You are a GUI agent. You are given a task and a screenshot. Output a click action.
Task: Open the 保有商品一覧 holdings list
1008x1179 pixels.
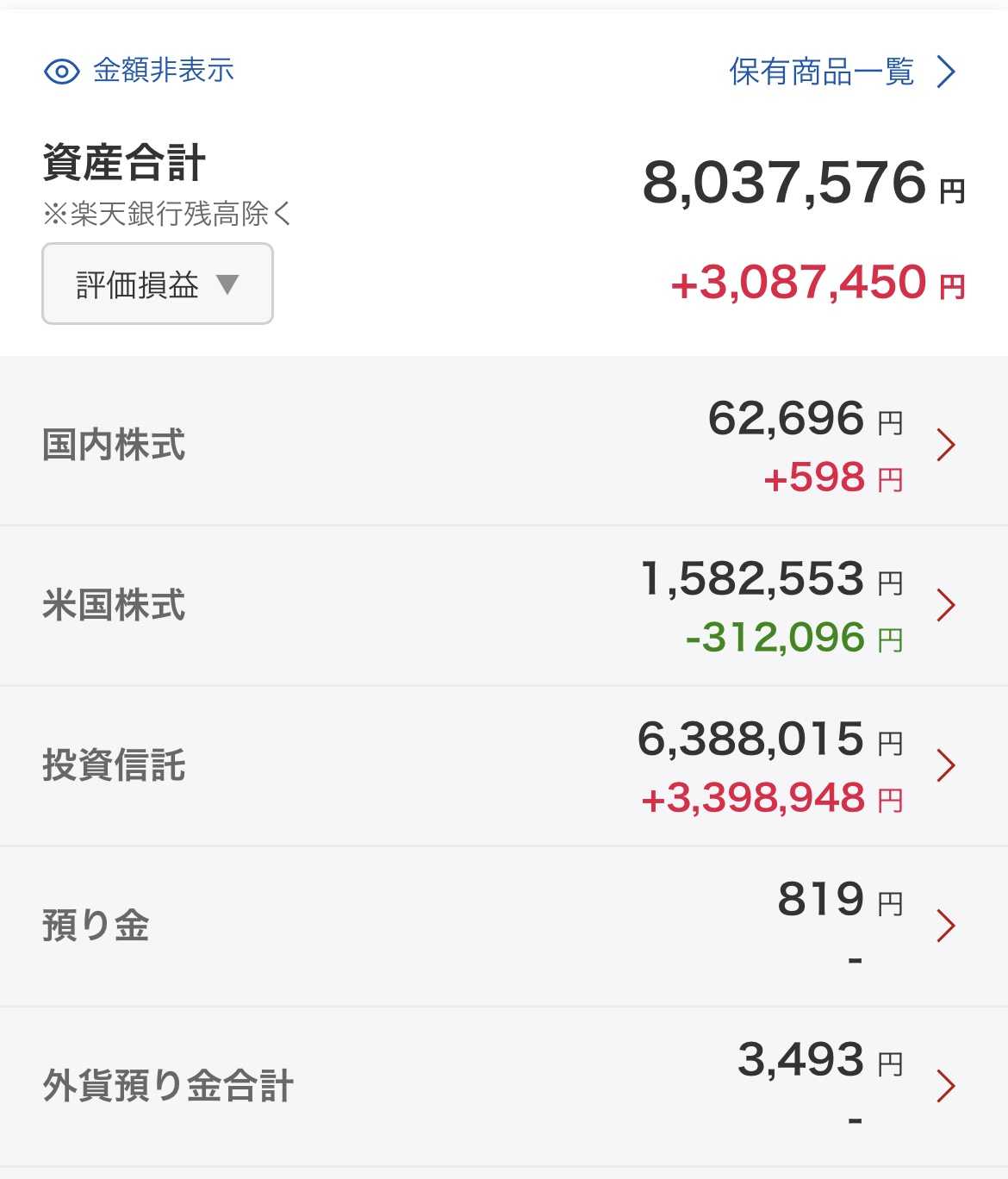coord(842,72)
